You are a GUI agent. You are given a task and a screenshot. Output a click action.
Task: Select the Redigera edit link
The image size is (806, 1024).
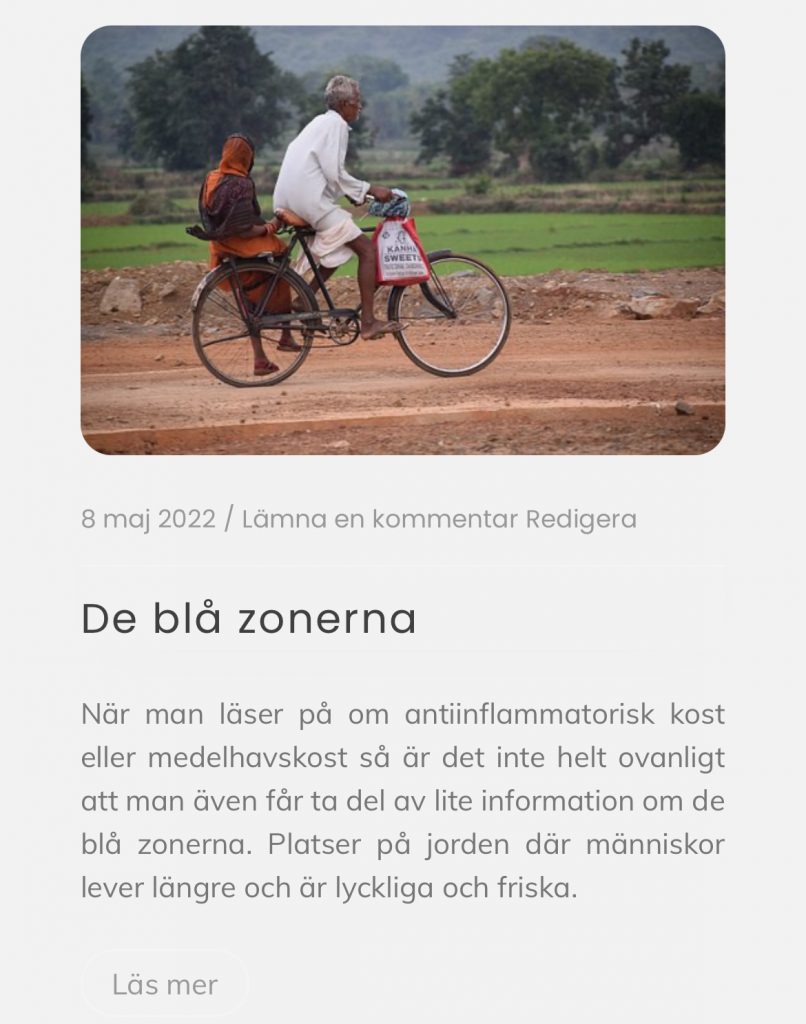point(581,519)
